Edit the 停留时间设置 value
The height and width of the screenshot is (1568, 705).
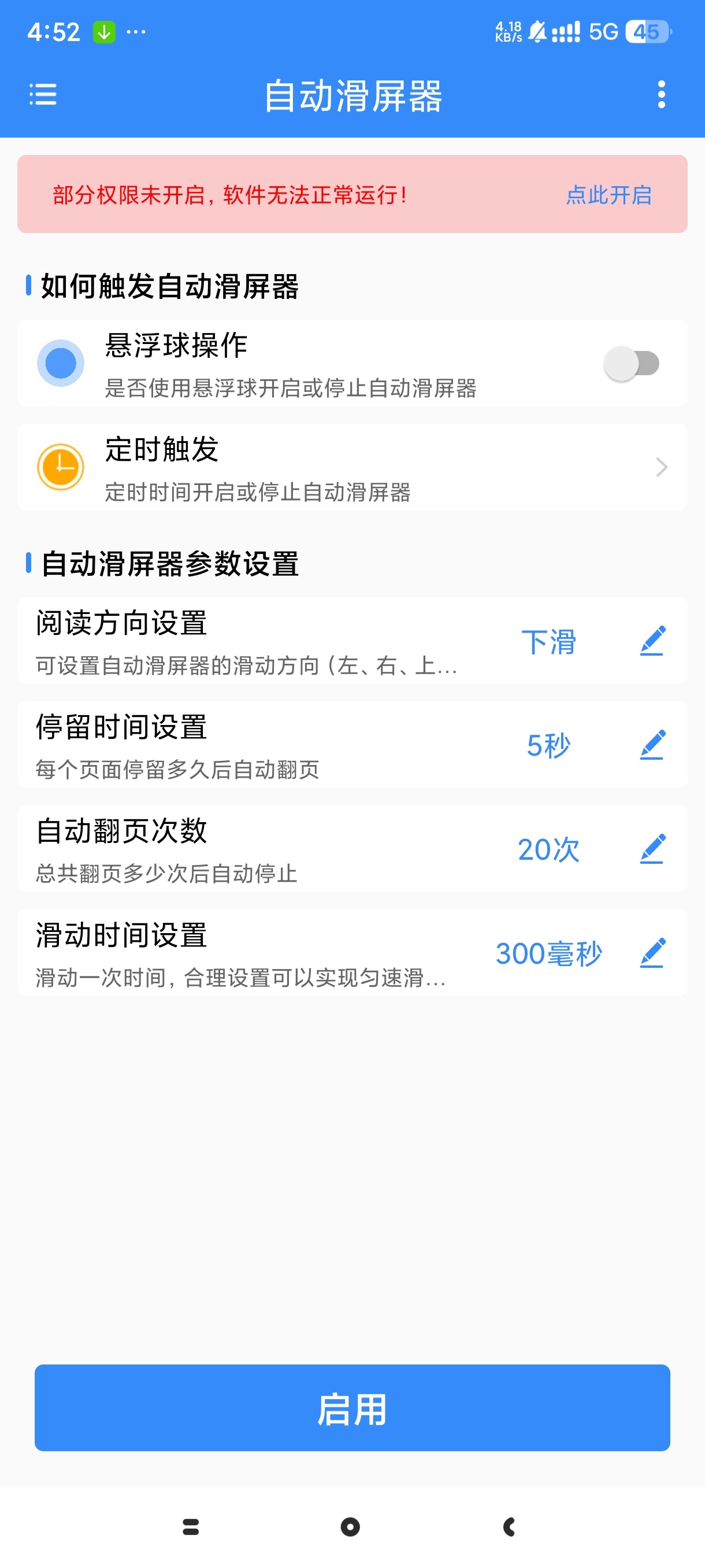(652, 745)
